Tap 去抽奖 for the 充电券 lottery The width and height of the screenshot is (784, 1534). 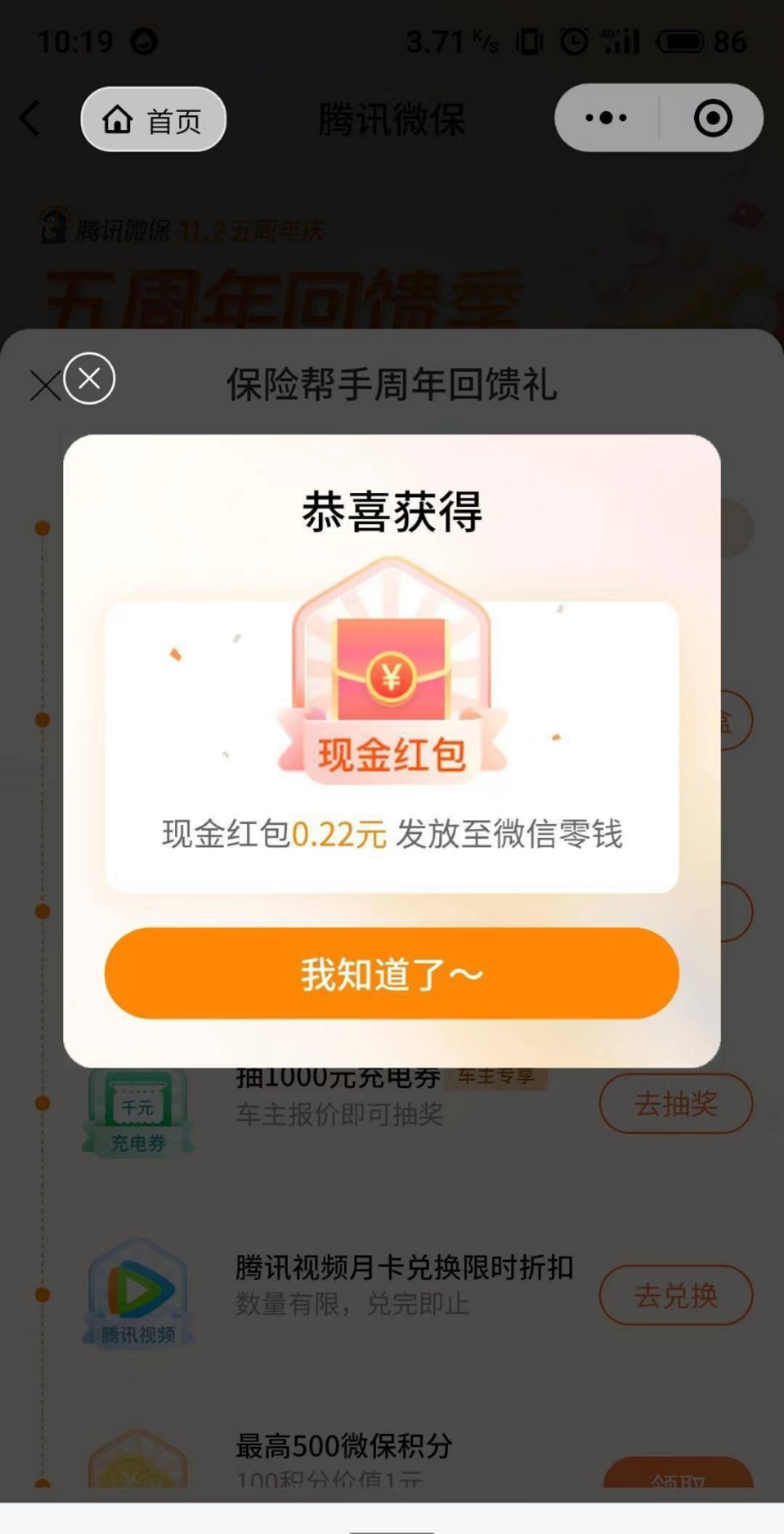click(x=675, y=1103)
